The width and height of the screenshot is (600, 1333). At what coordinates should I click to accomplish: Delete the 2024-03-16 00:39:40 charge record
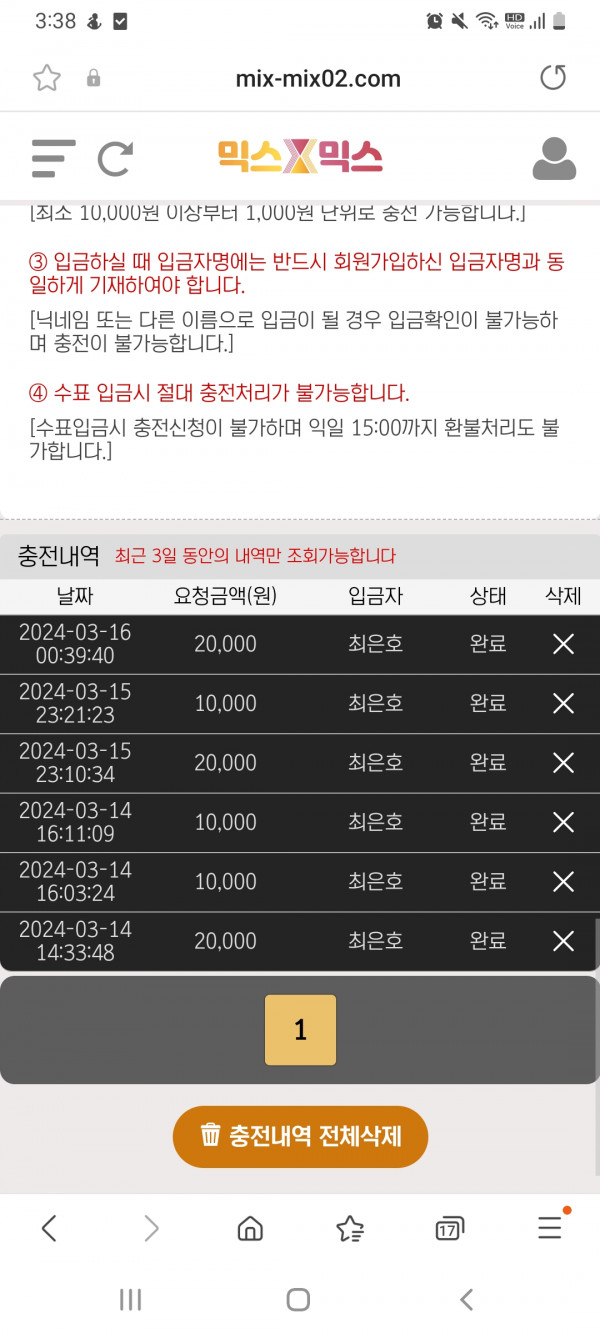tap(563, 644)
